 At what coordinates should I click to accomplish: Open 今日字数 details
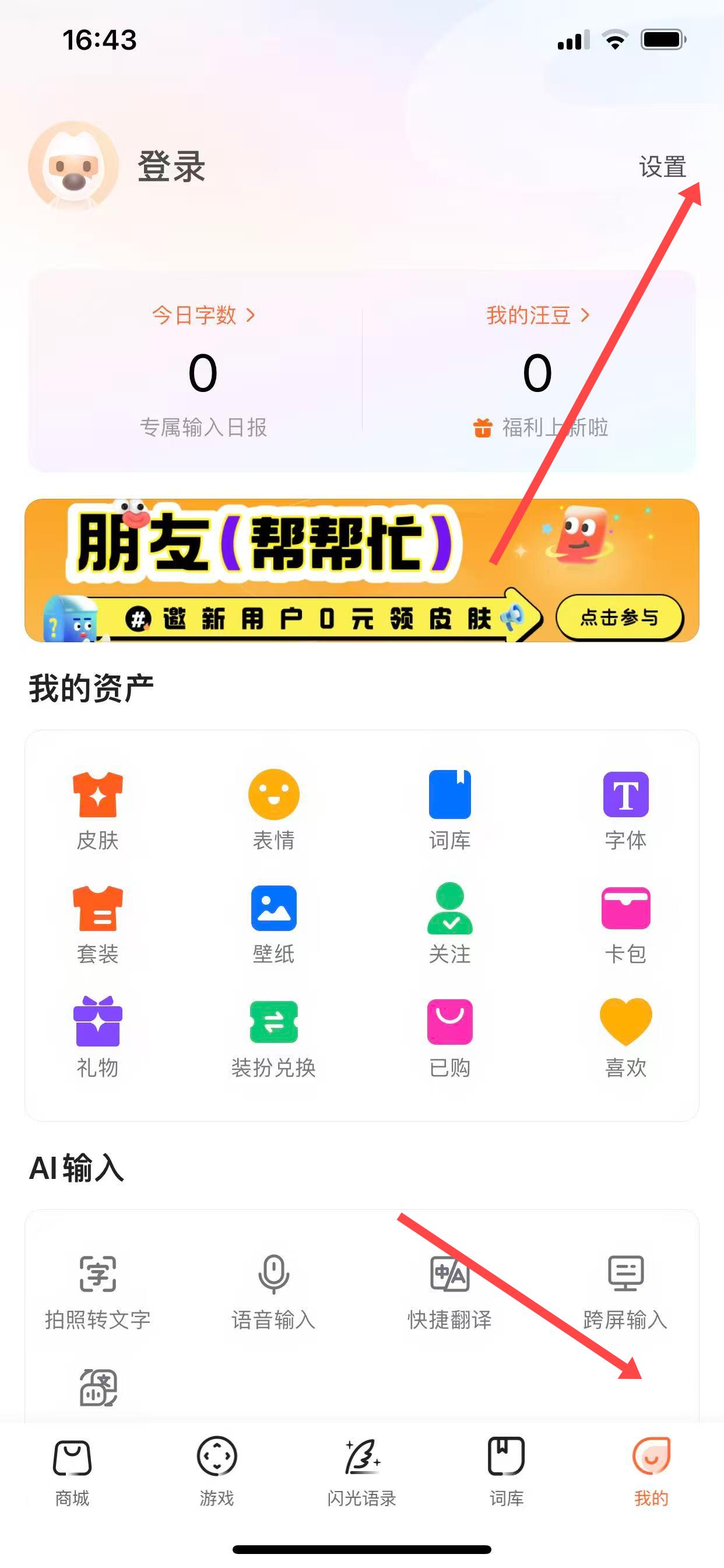pos(203,316)
